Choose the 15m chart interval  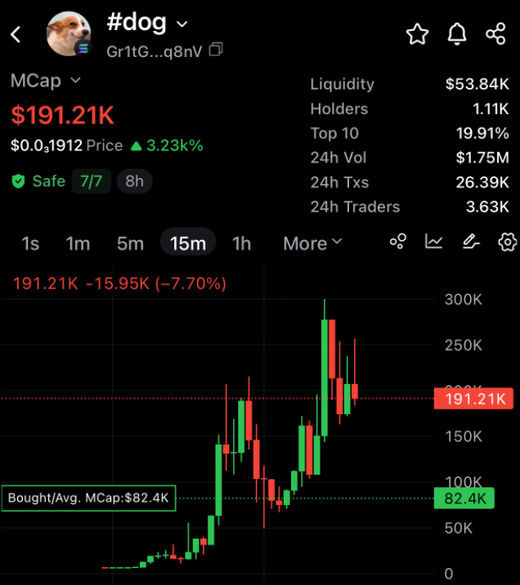pyautogui.click(x=188, y=243)
